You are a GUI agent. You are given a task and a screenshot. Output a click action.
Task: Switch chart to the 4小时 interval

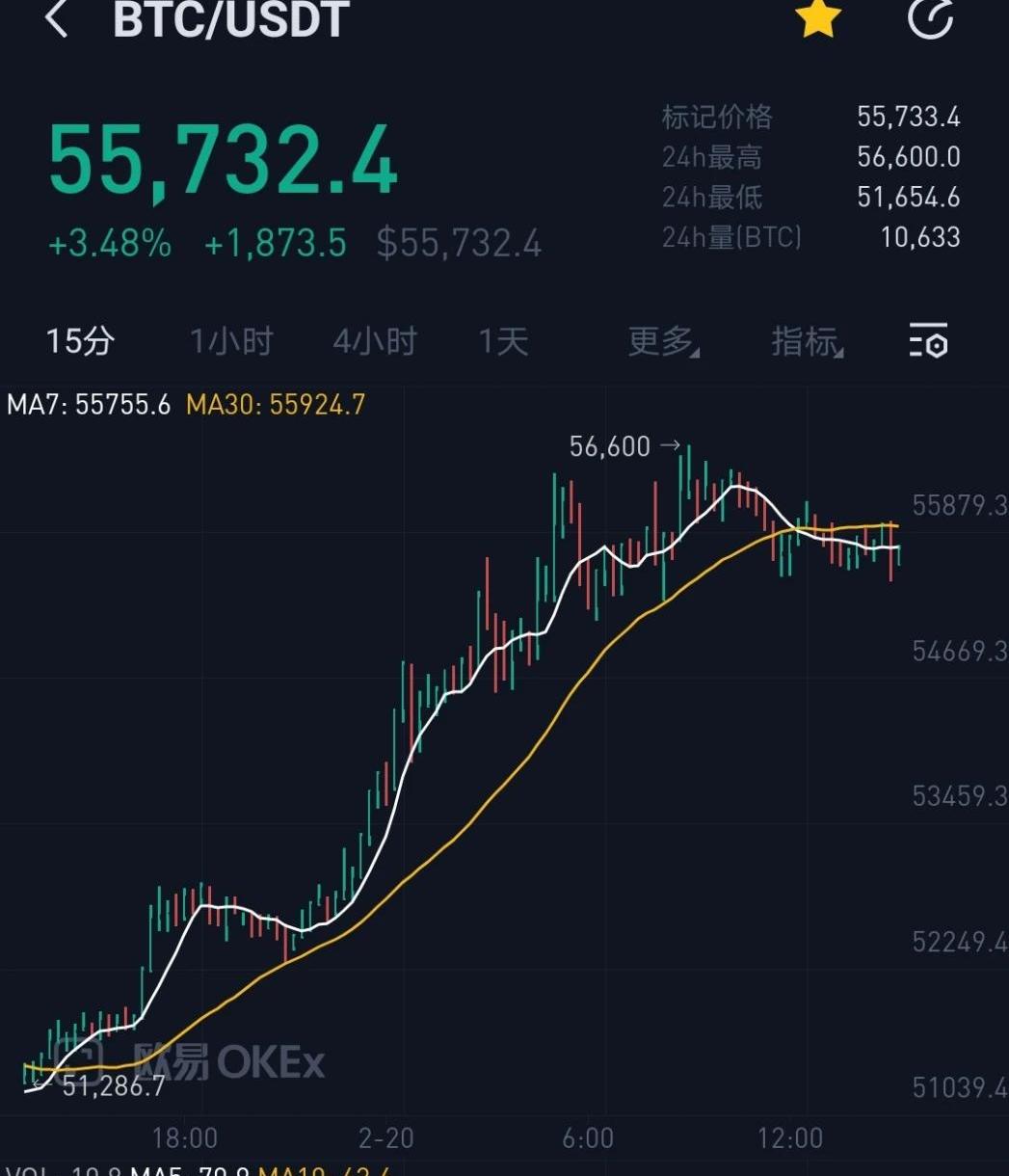(x=375, y=341)
